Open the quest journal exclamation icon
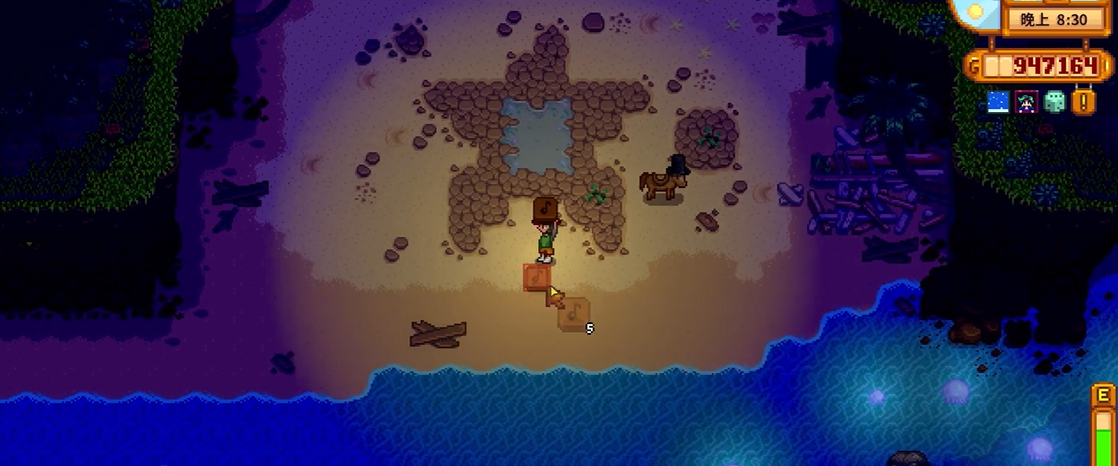Image resolution: width=1118 pixels, height=466 pixels. pyautogui.click(x=1083, y=101)
